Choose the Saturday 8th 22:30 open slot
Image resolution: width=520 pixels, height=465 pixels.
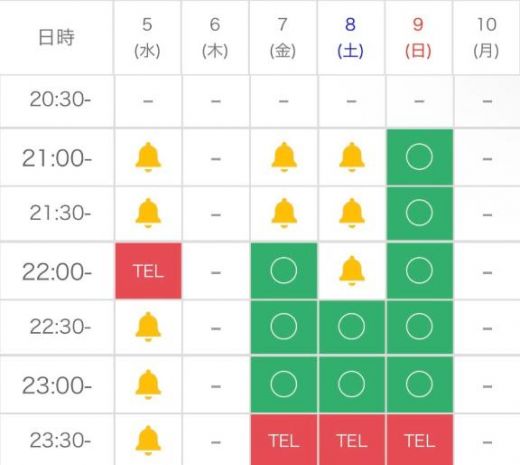pyautogui.click(x=351, y=327)
